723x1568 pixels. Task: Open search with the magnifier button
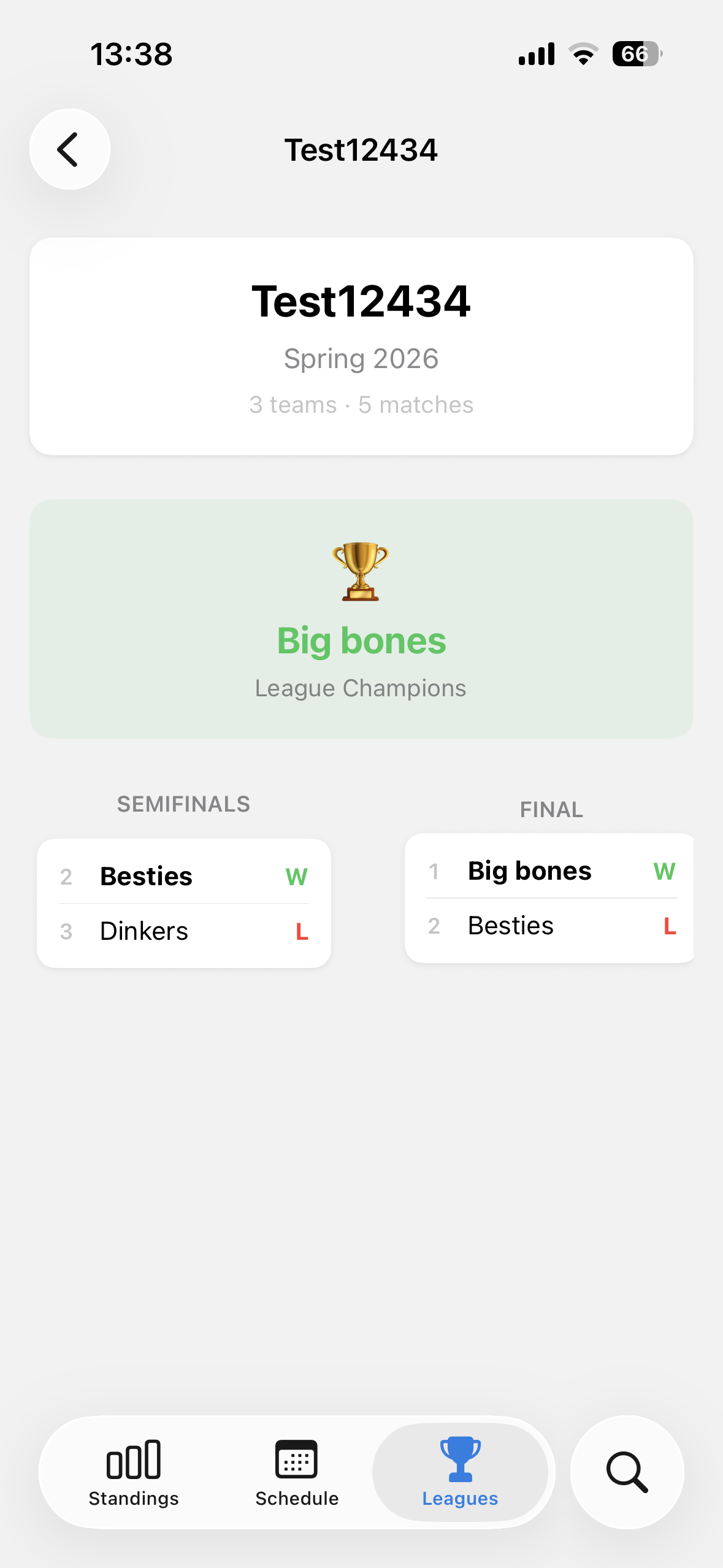pos(627,1472)
